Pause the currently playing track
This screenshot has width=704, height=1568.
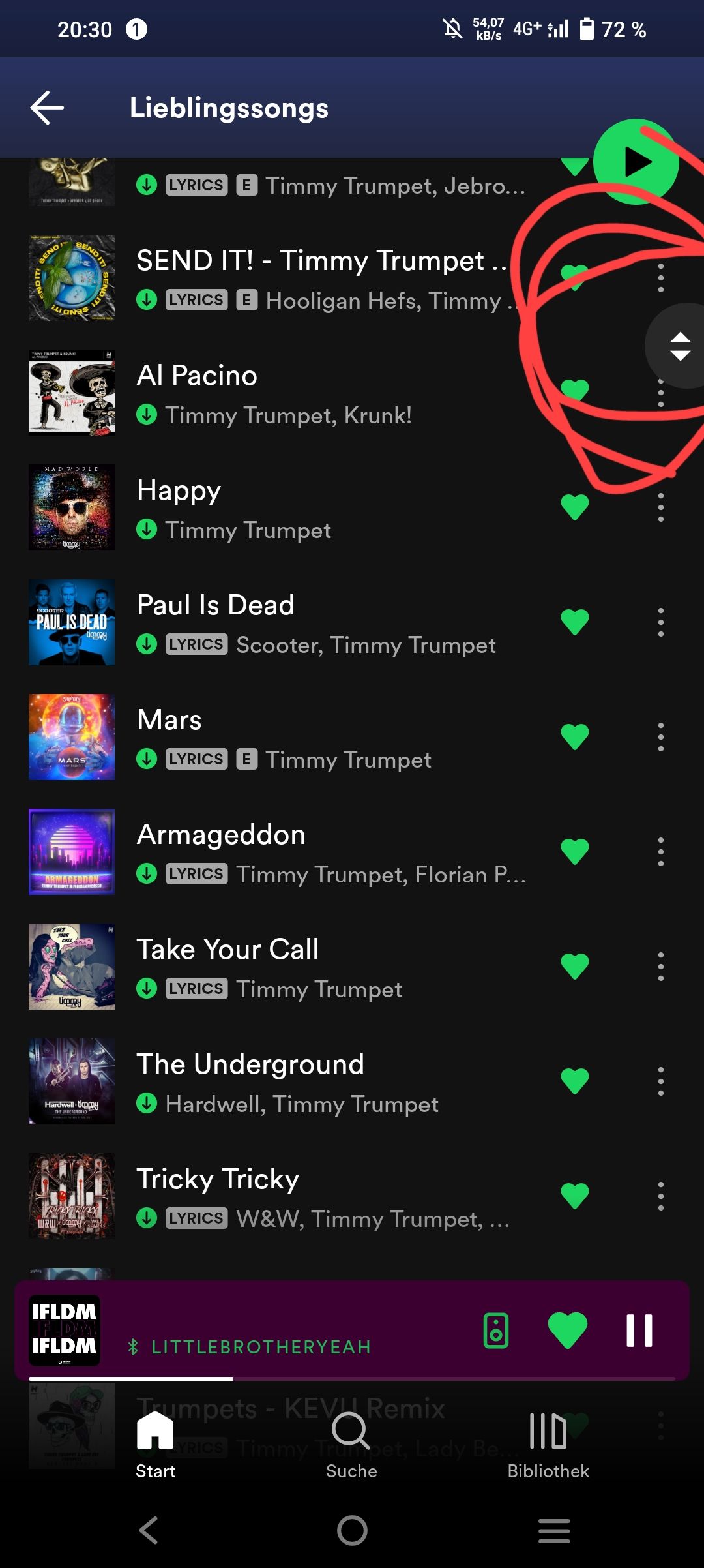coord(639,1331)
